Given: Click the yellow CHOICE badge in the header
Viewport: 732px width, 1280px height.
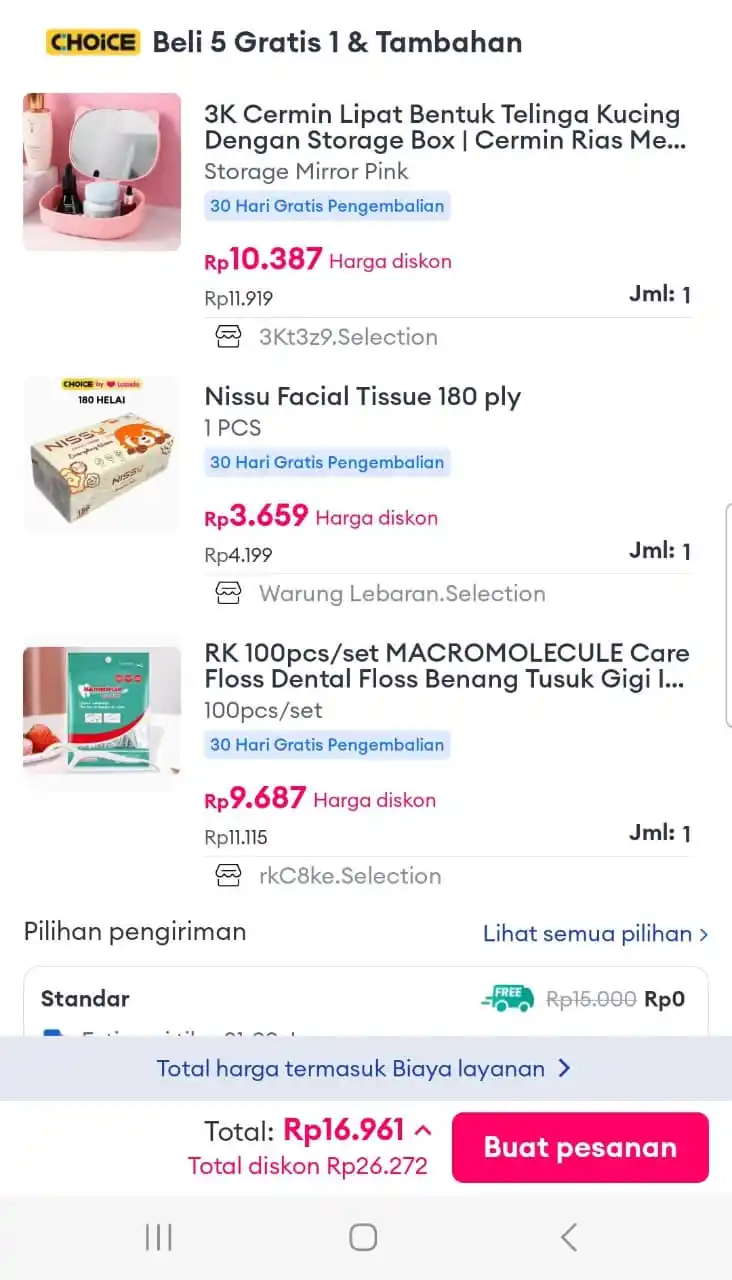Looking at the screenshot, I should [94, 42].
